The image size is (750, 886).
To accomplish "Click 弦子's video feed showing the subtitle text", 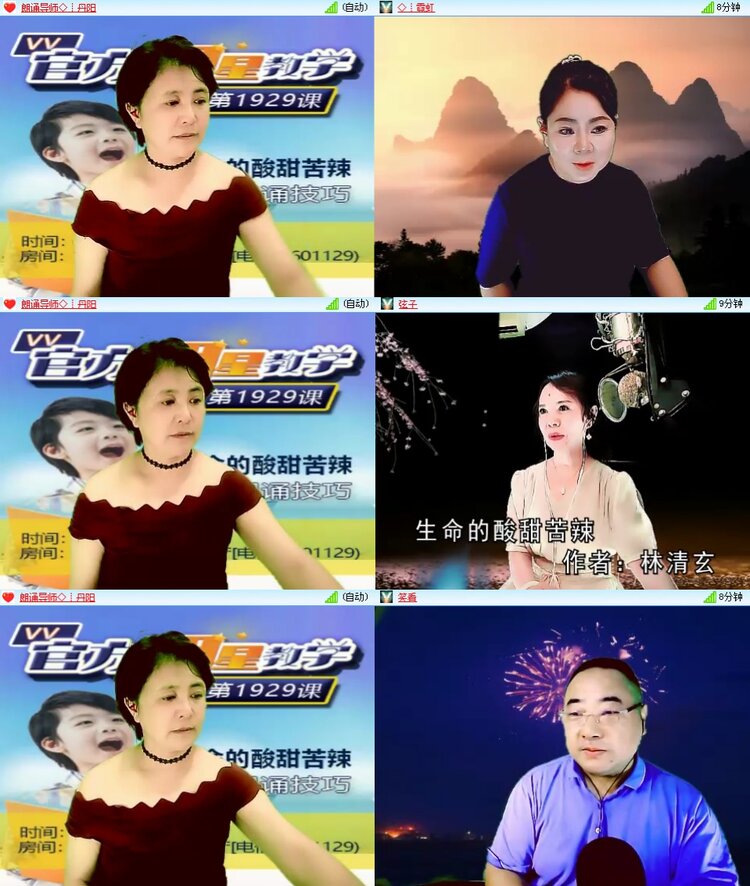I will point(560,450).
